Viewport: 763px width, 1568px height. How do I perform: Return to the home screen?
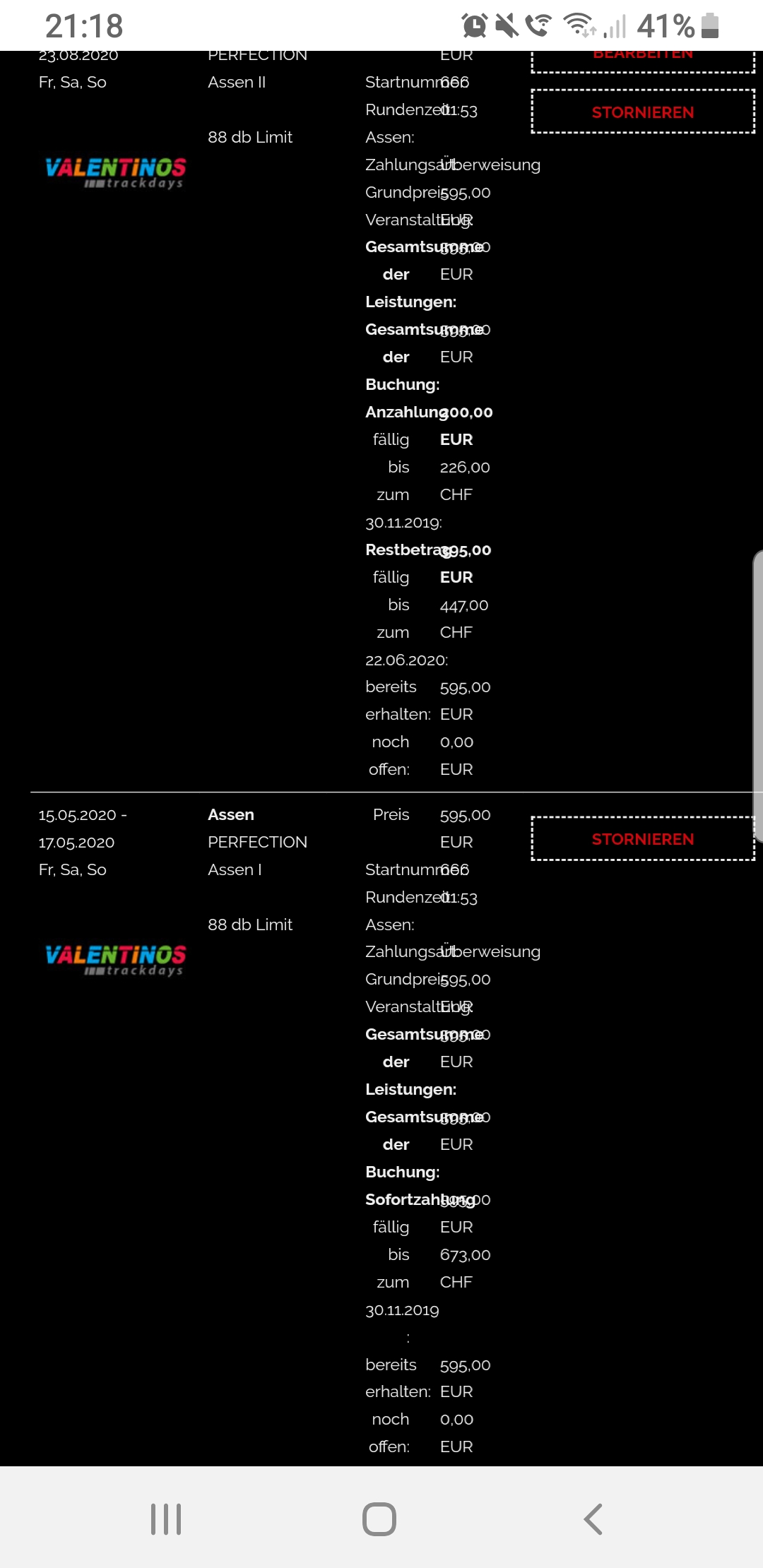coord(379,1519)
